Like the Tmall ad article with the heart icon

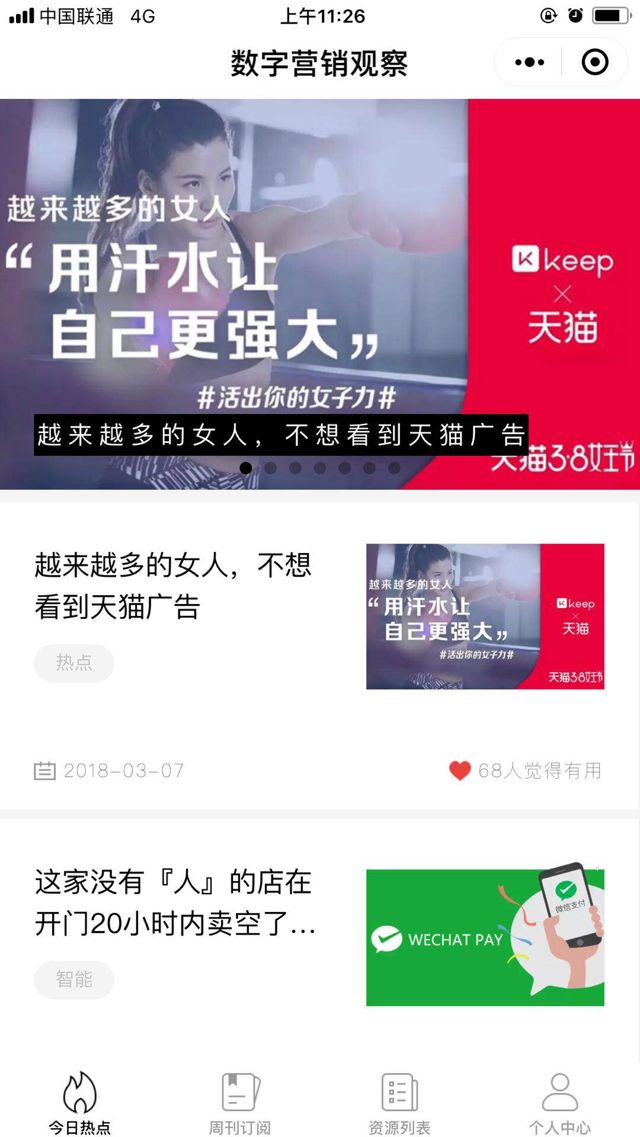[459, 770]
